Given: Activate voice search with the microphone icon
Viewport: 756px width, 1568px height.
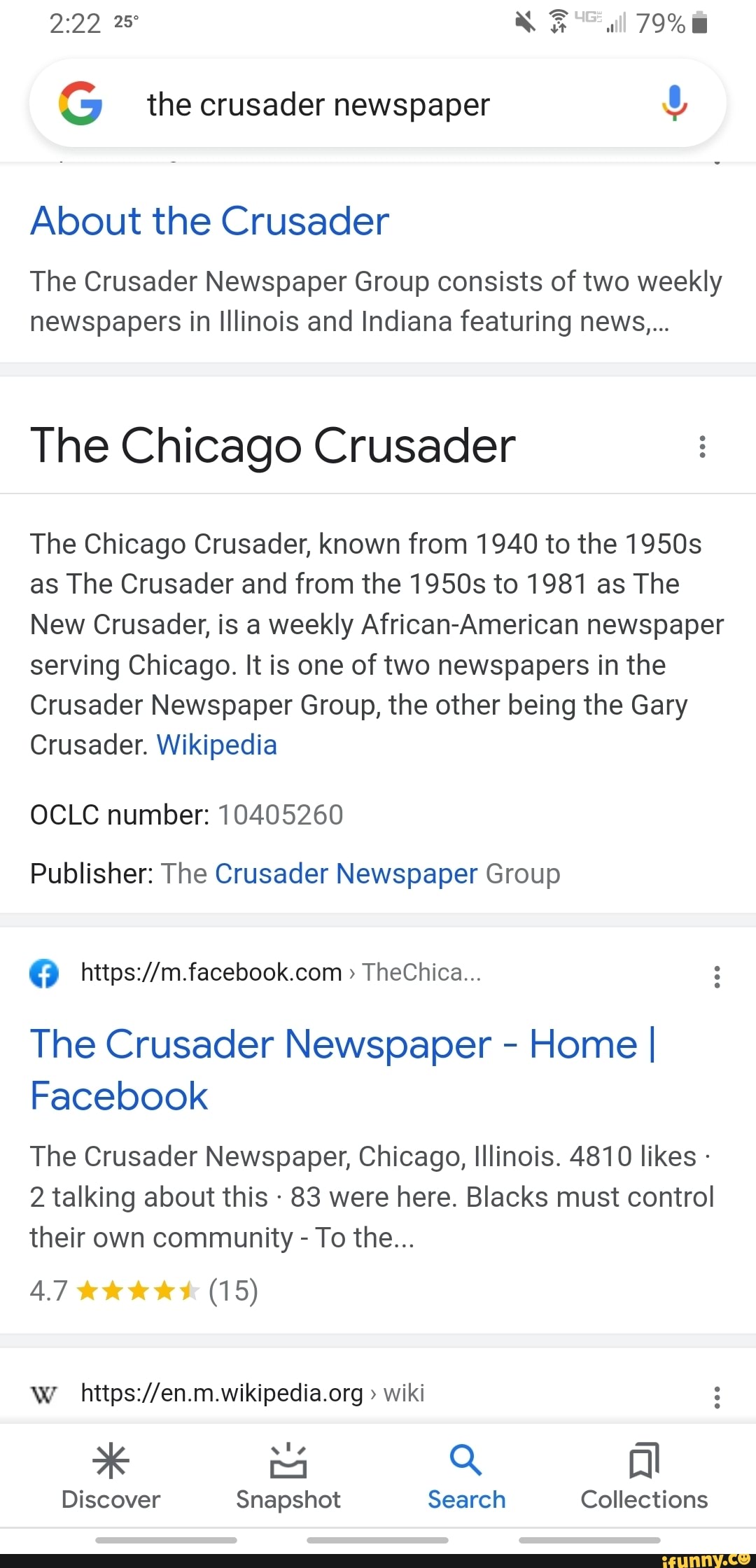Looking at the screenshot, I should coord(675,103).
